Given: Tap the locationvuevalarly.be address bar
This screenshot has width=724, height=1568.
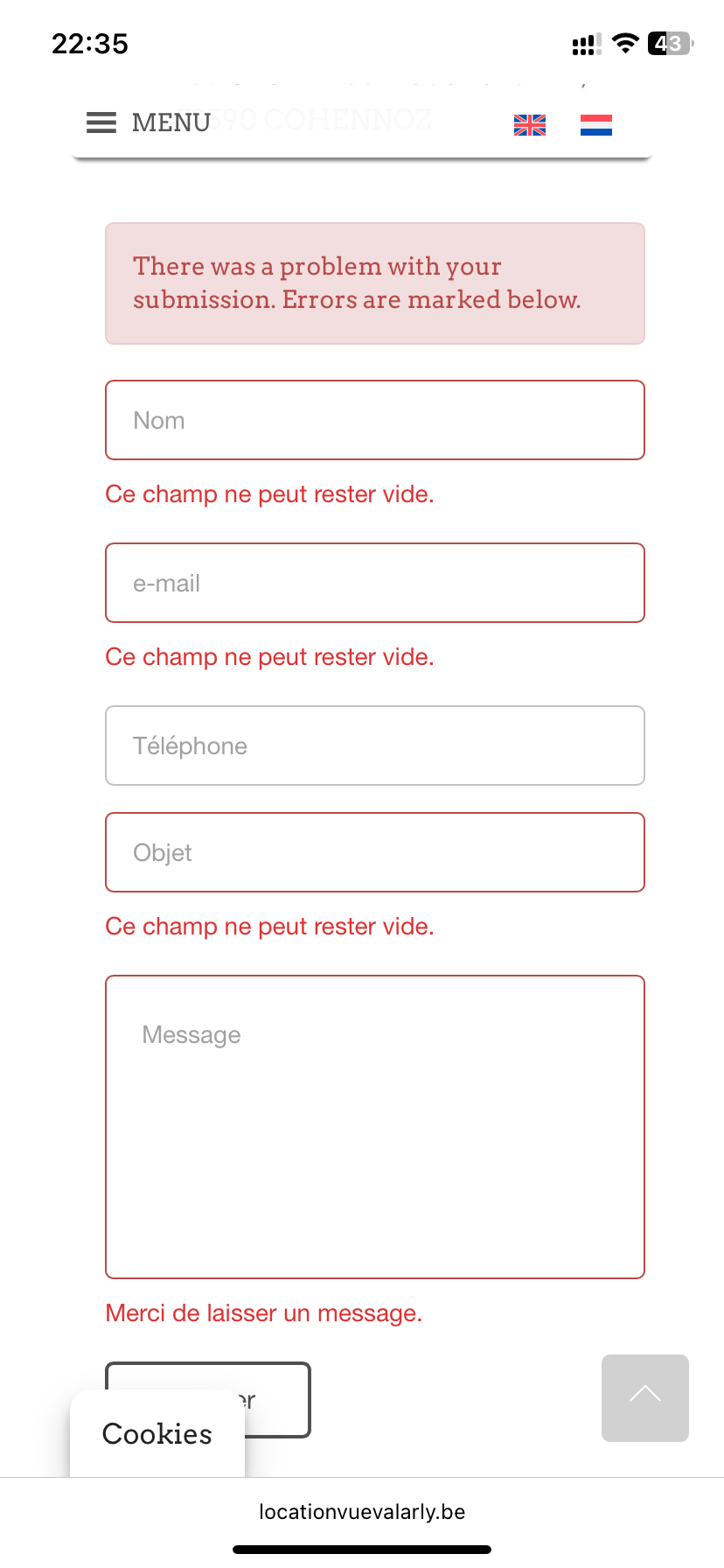Looking at the screenshot, I should (x=362, y=1512).
